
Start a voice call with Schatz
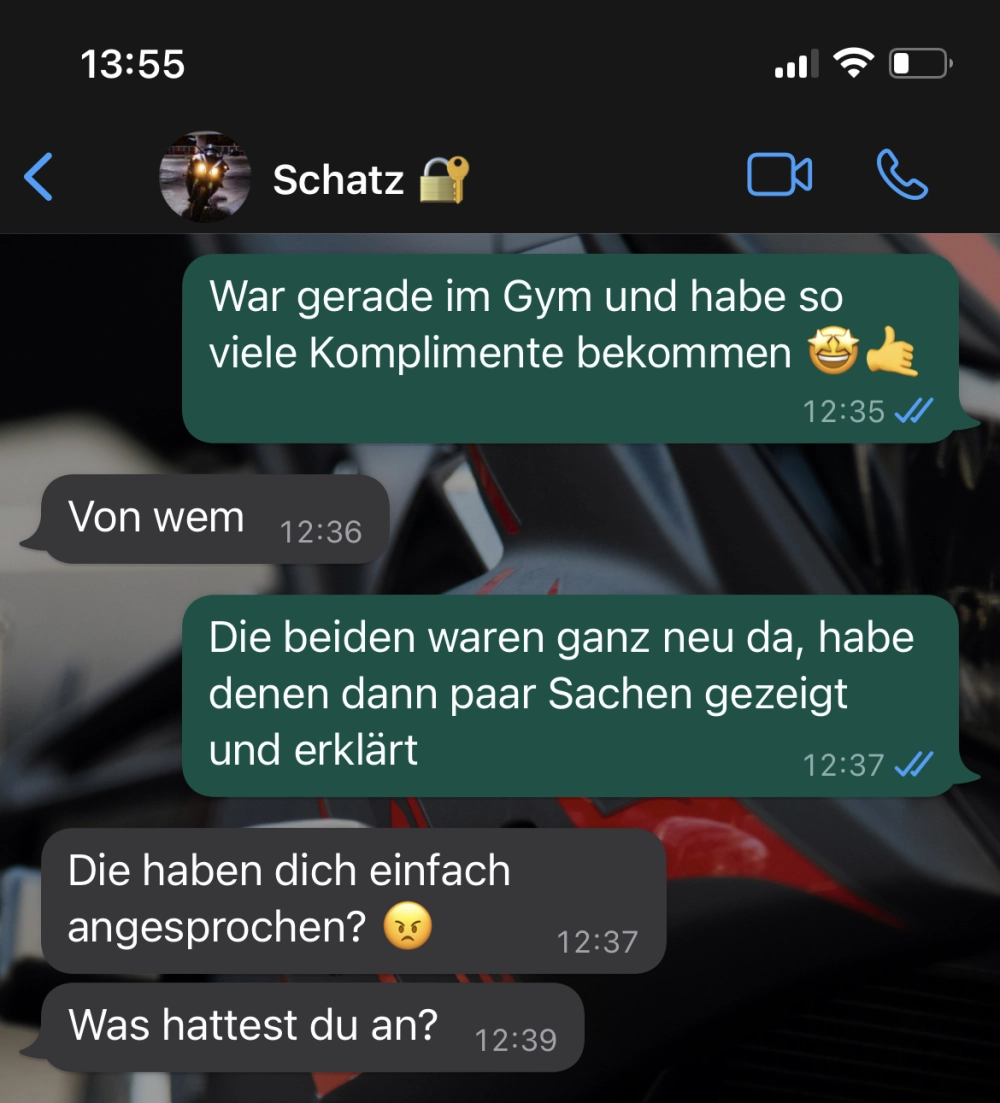[x=901, y=176]
